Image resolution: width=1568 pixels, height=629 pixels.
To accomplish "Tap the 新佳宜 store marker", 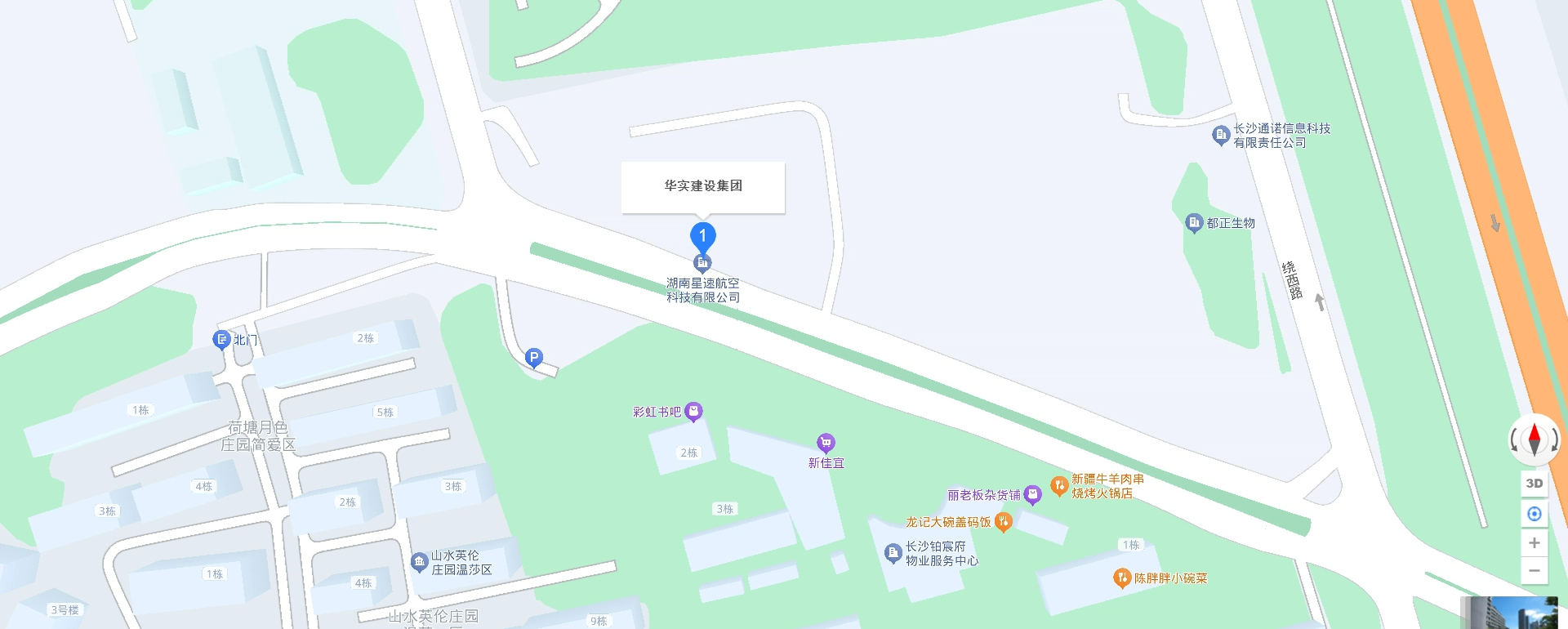I will tap(826, 444).
